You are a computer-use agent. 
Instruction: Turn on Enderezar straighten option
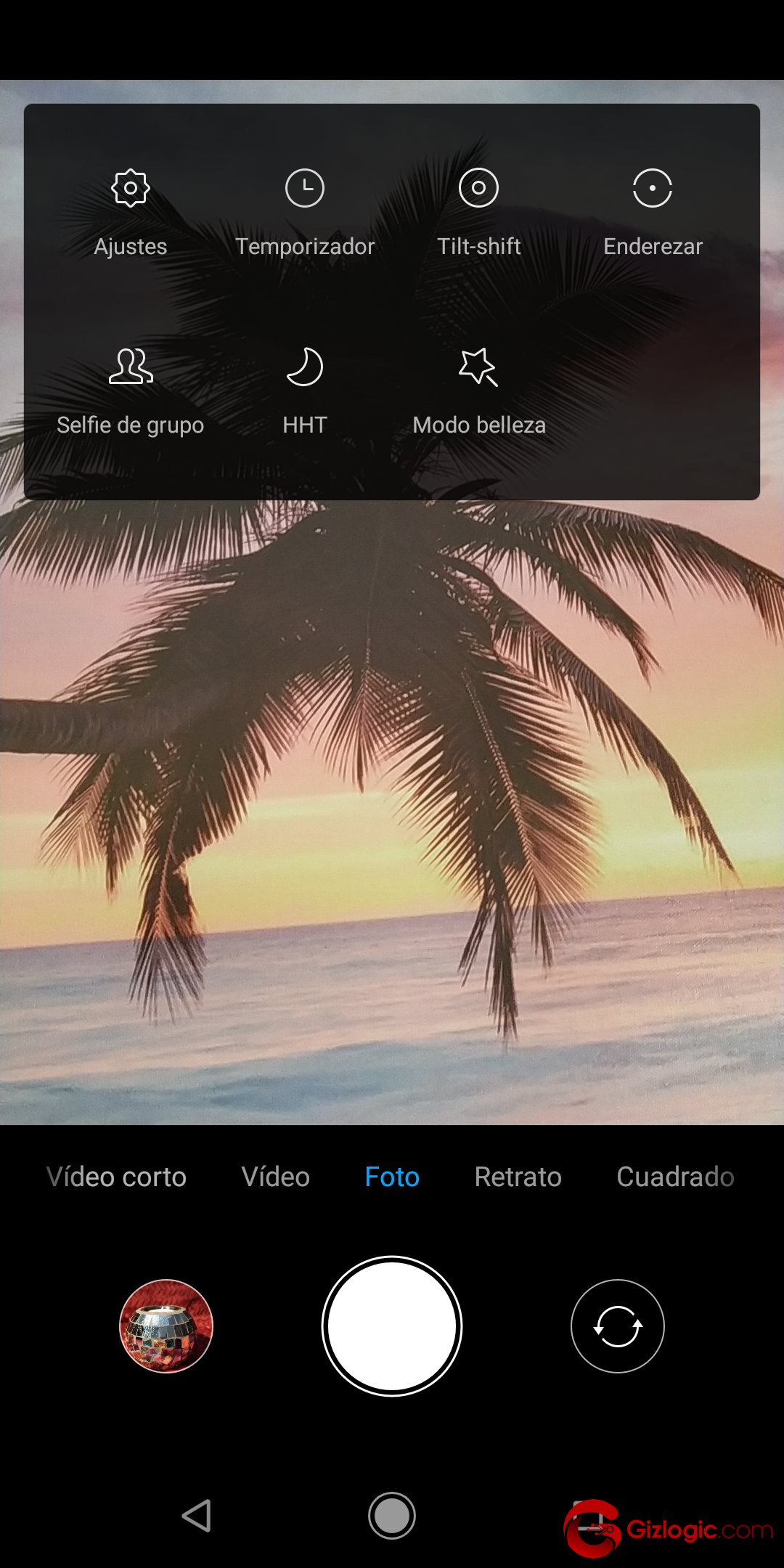(x=653, y=213)
